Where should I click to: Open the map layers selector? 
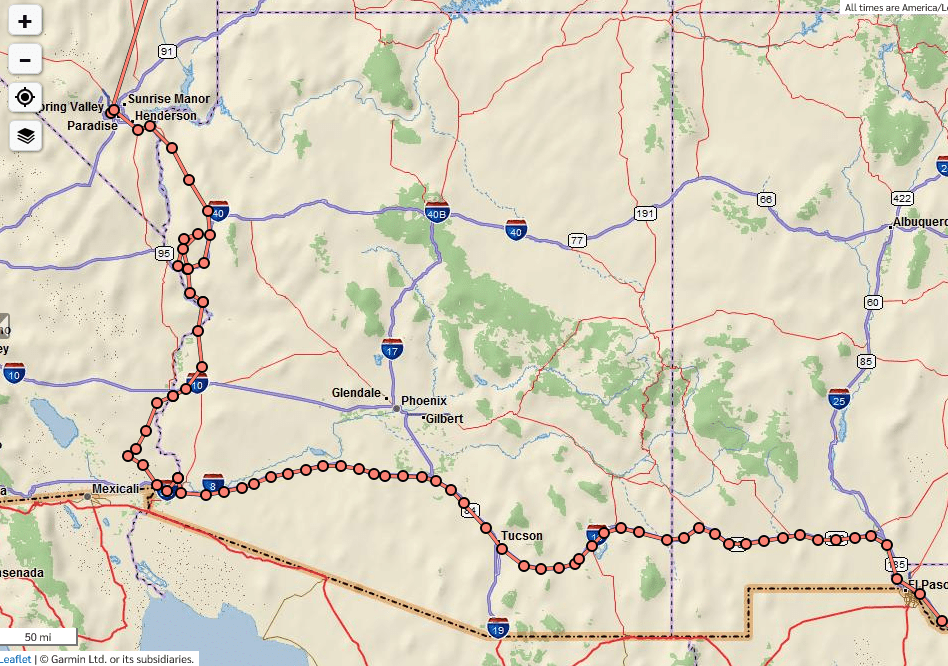tap(25, 135)
